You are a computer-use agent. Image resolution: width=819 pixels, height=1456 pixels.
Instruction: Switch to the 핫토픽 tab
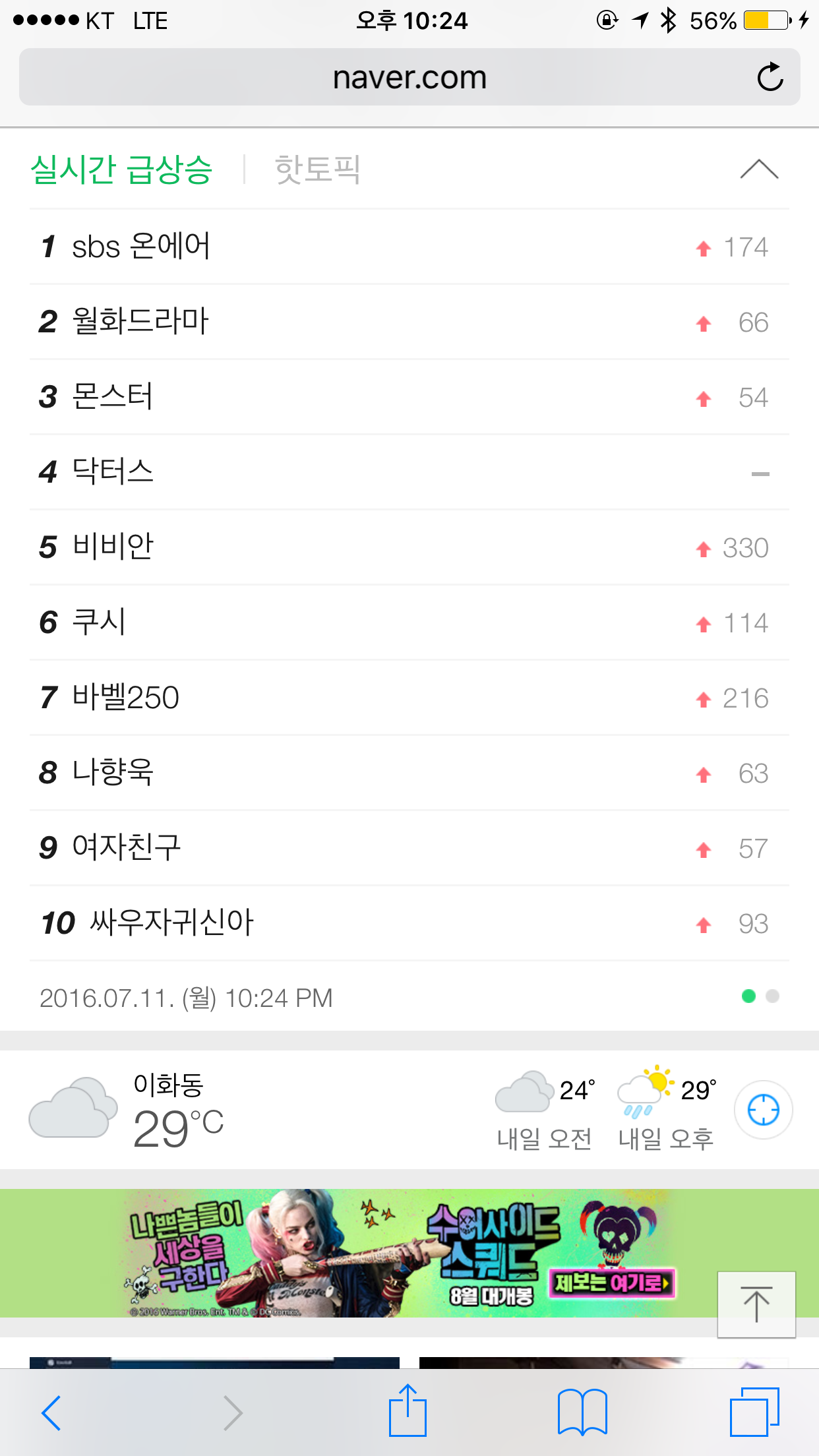point(317,169)
